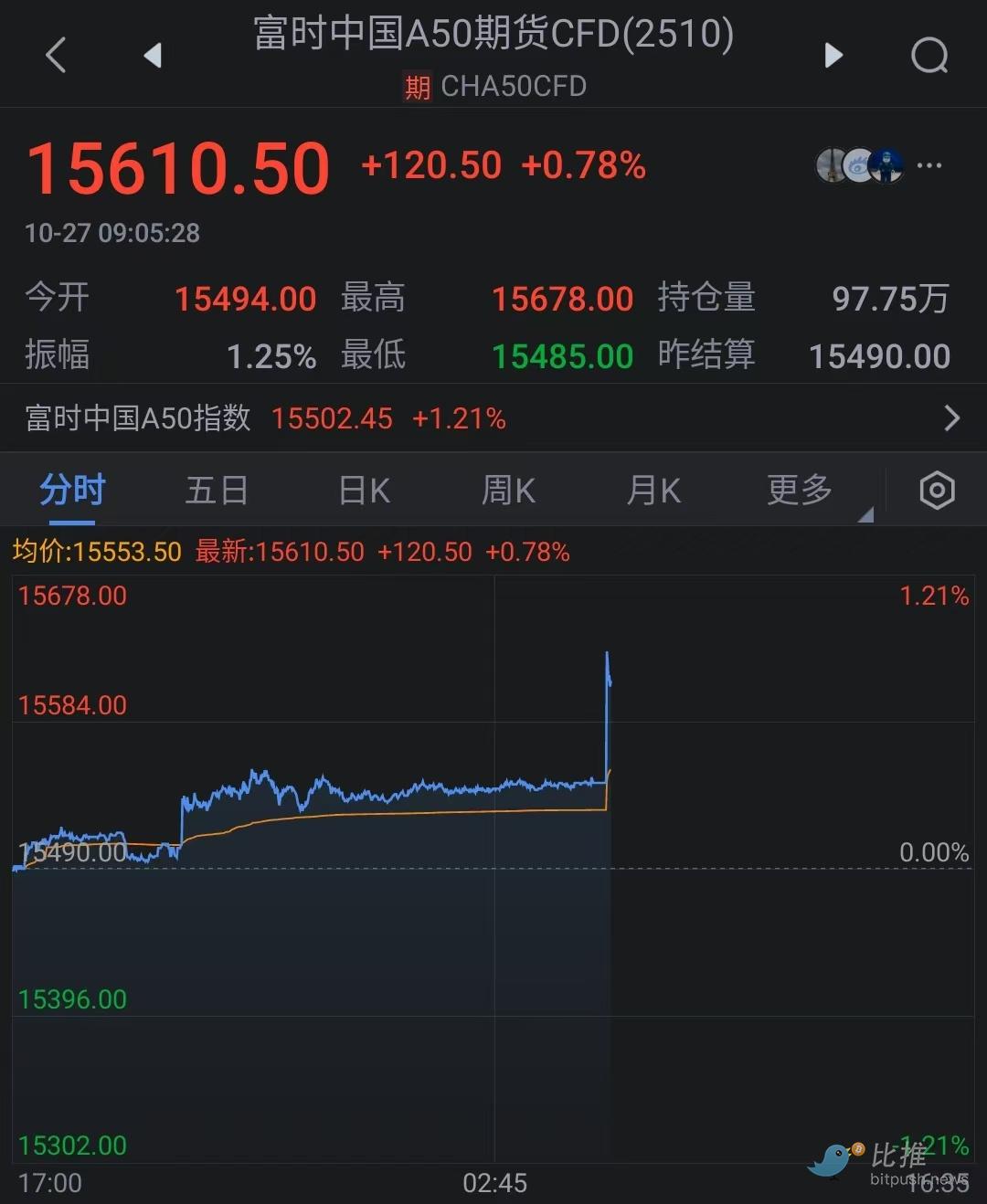
Task: Switch to the previous contract
Action: (x=153, y=55)
